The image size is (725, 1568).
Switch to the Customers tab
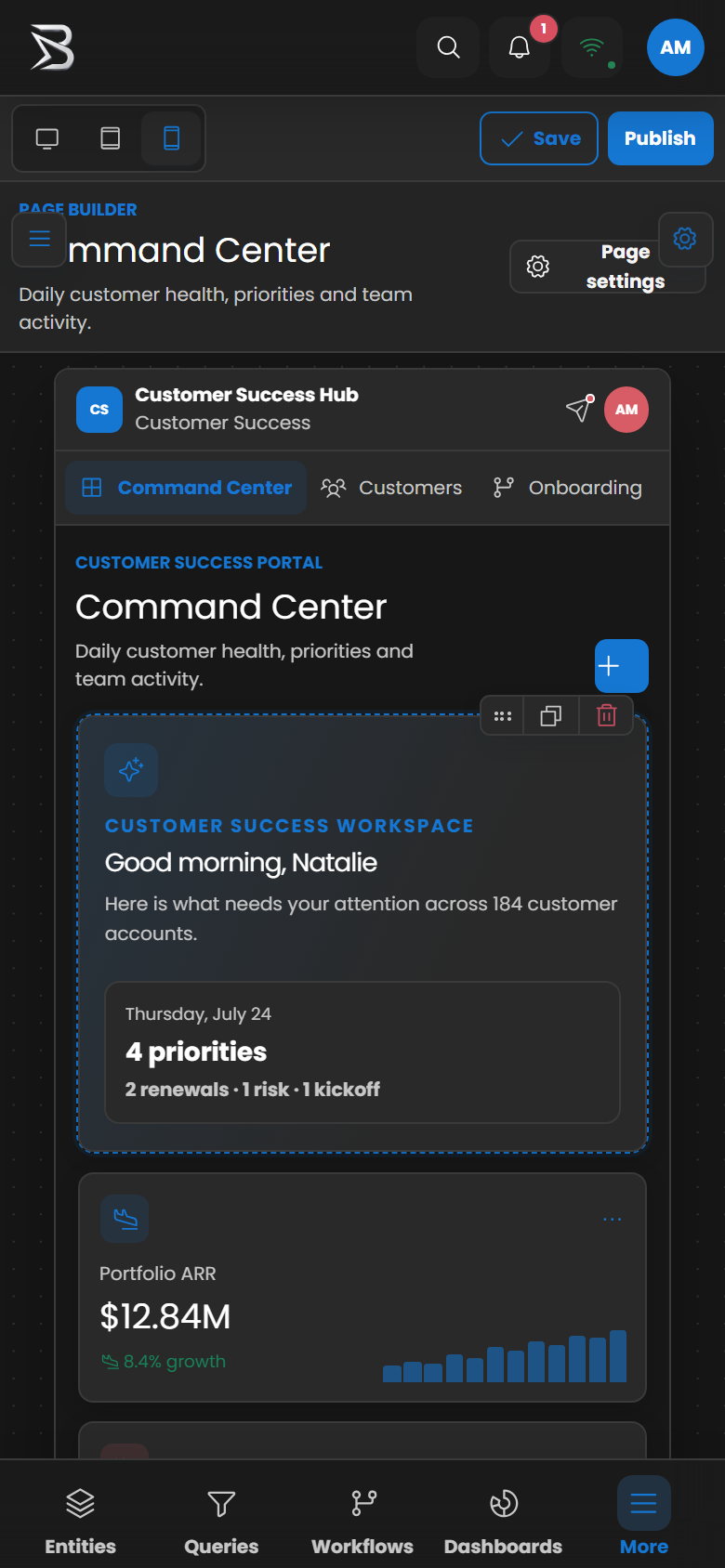[391, 488]
